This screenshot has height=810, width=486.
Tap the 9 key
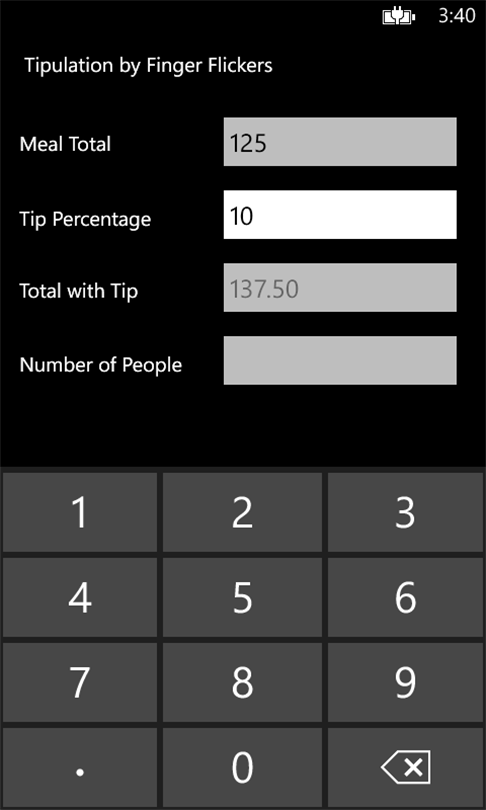click(405, 682)
